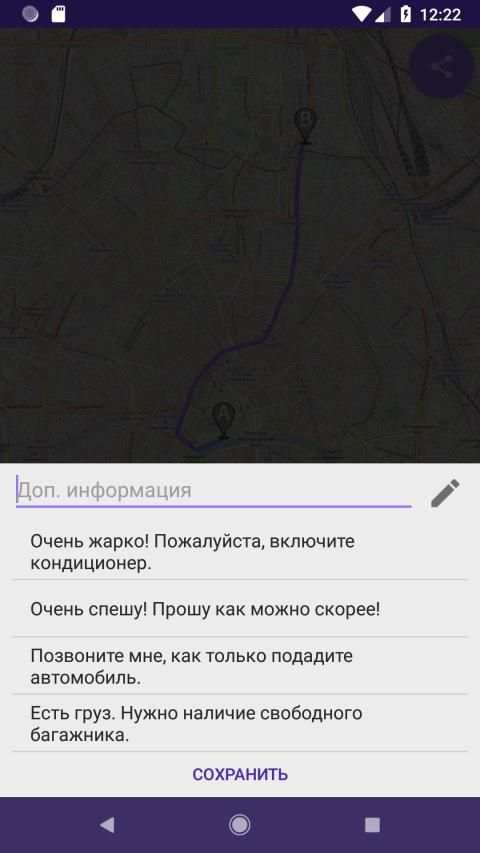Image resolution: width=480 pixels, height=853 pixels.
Task: Pick the Позвоните мне call-me note
Action: 239,666
